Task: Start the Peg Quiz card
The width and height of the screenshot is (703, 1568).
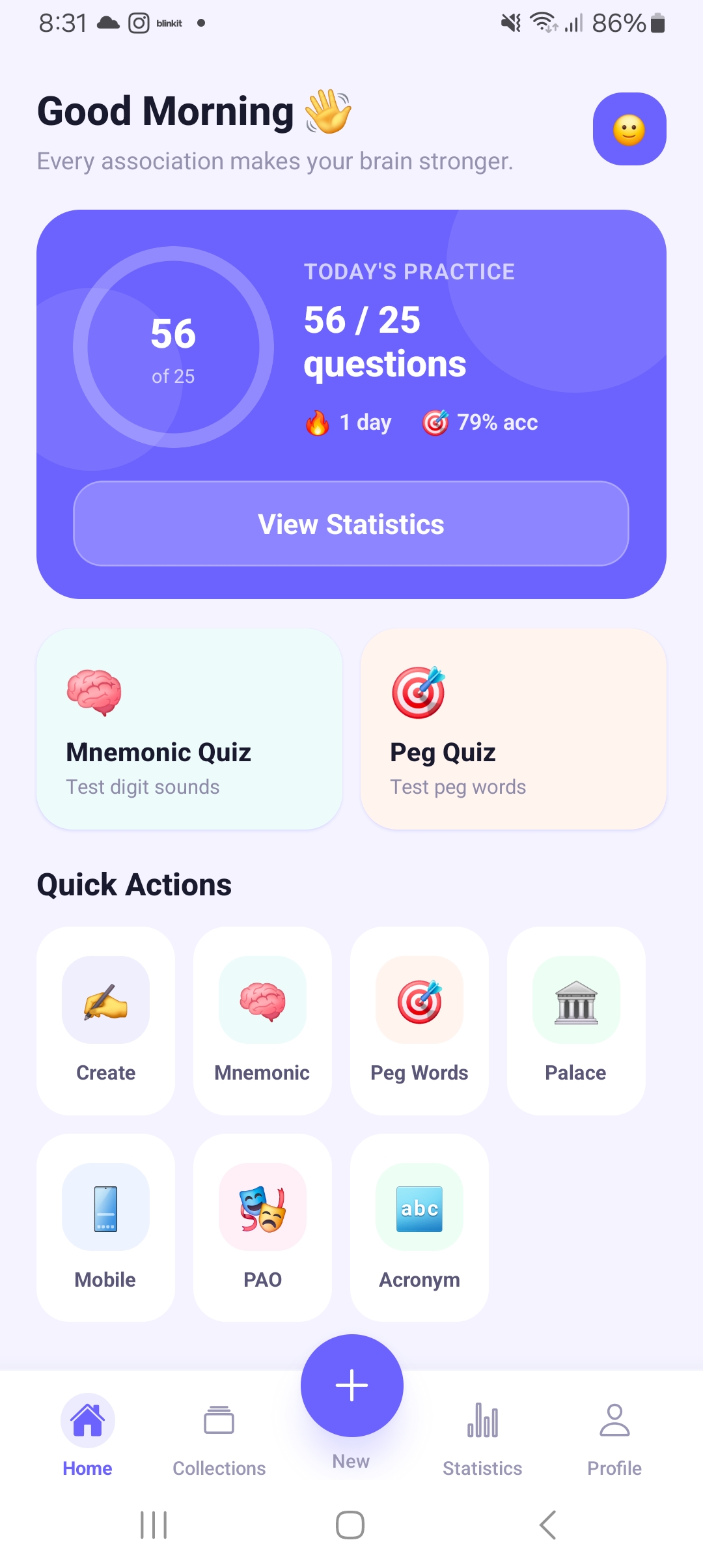Action: (x=514, y=729)
